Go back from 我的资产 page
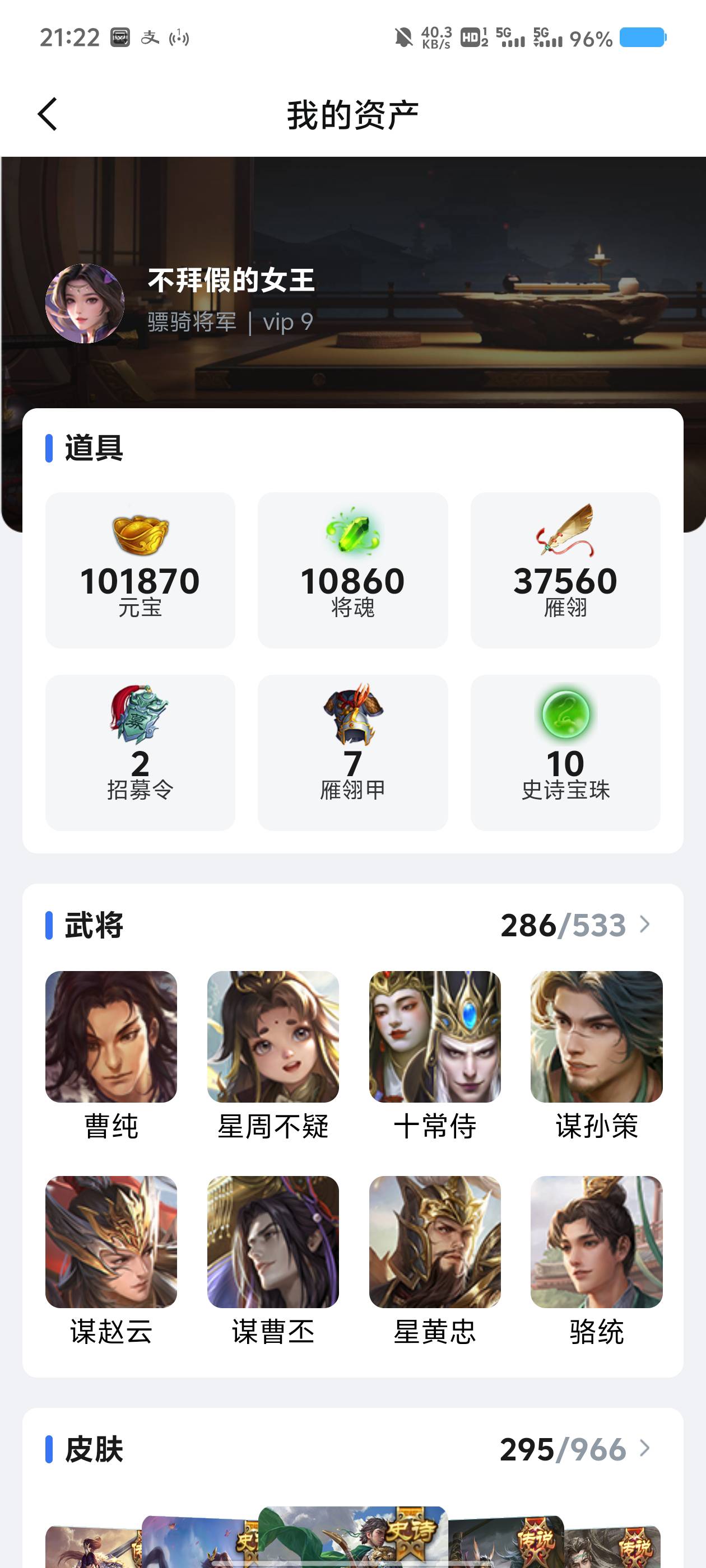This screenshot has height=1568, width=706. 48,114
